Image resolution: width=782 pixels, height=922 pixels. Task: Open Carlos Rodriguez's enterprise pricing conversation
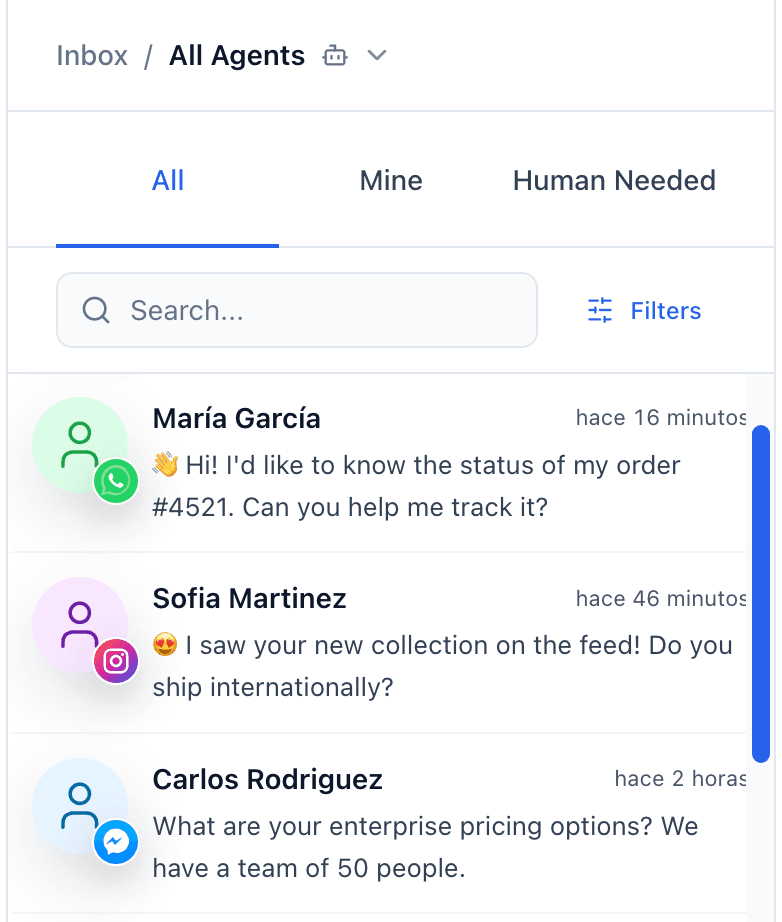tap(400, 822)
